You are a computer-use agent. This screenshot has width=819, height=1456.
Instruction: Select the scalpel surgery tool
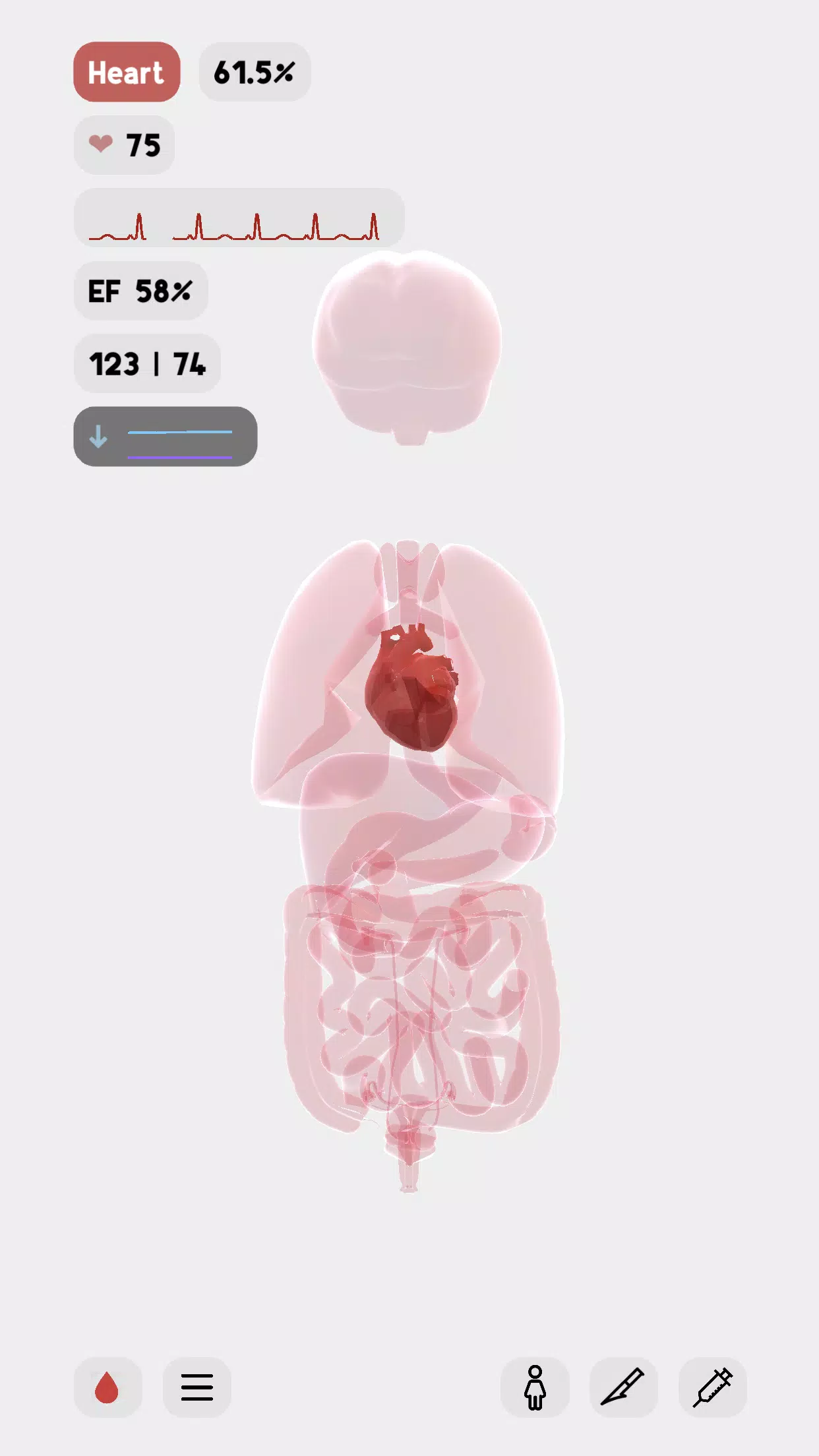click(623, 1387)
